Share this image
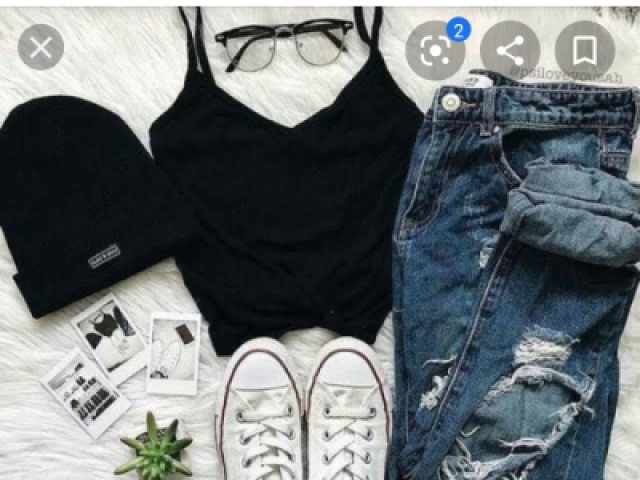The image size is (640, 480). click(510, 50)
